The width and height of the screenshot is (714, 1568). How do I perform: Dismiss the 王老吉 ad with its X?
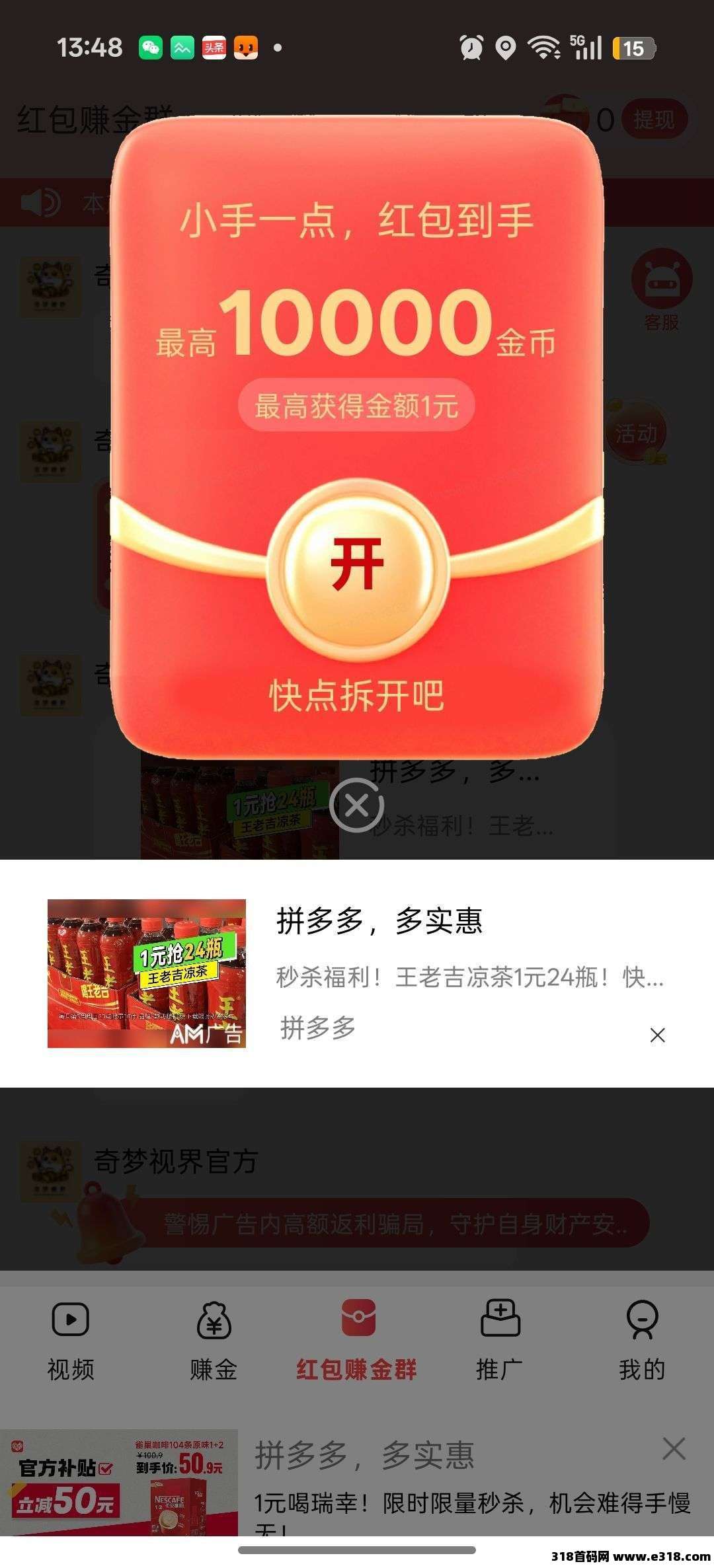pos(657,1035)
